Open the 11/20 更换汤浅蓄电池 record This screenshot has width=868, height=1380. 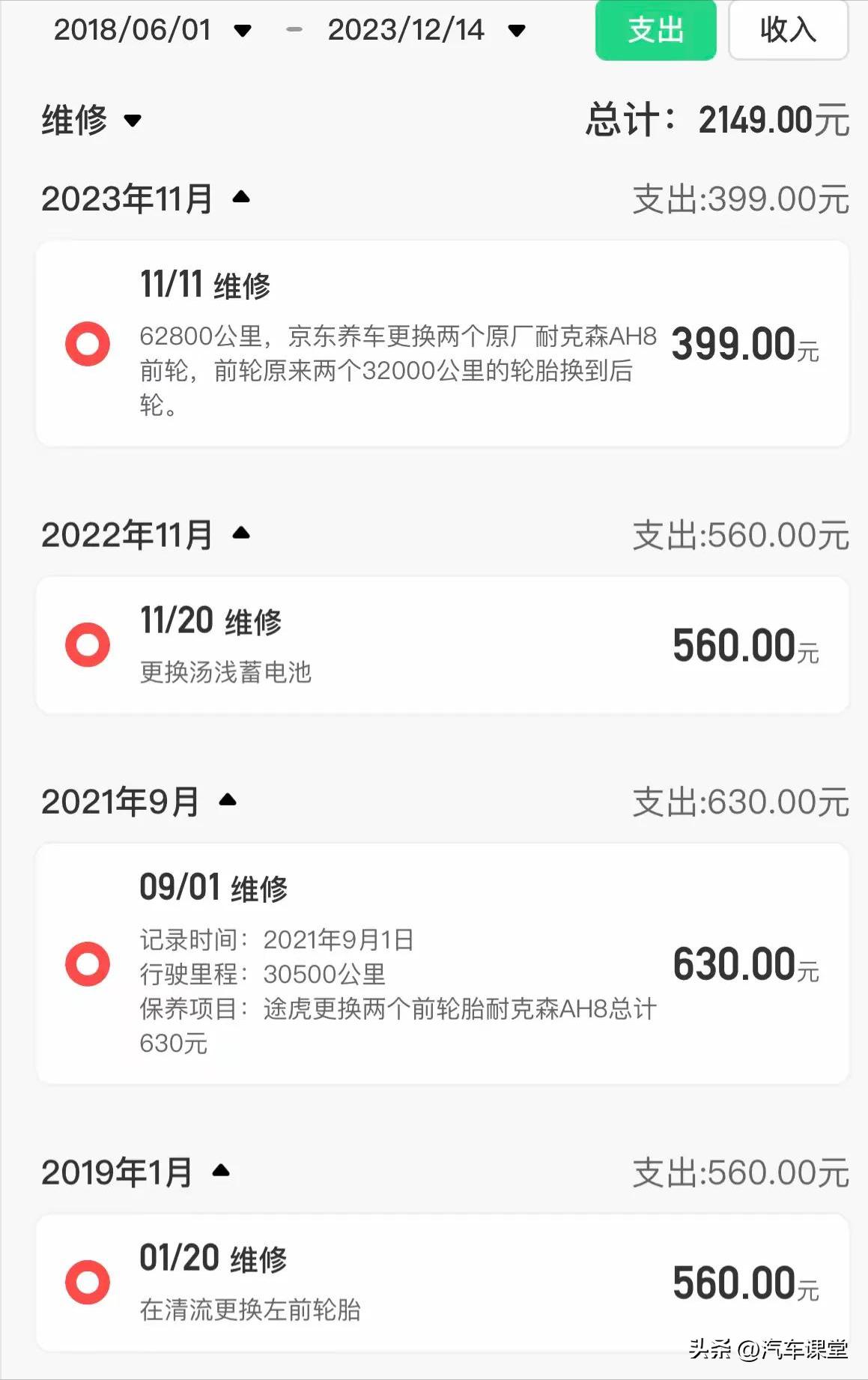click(442, 645)
